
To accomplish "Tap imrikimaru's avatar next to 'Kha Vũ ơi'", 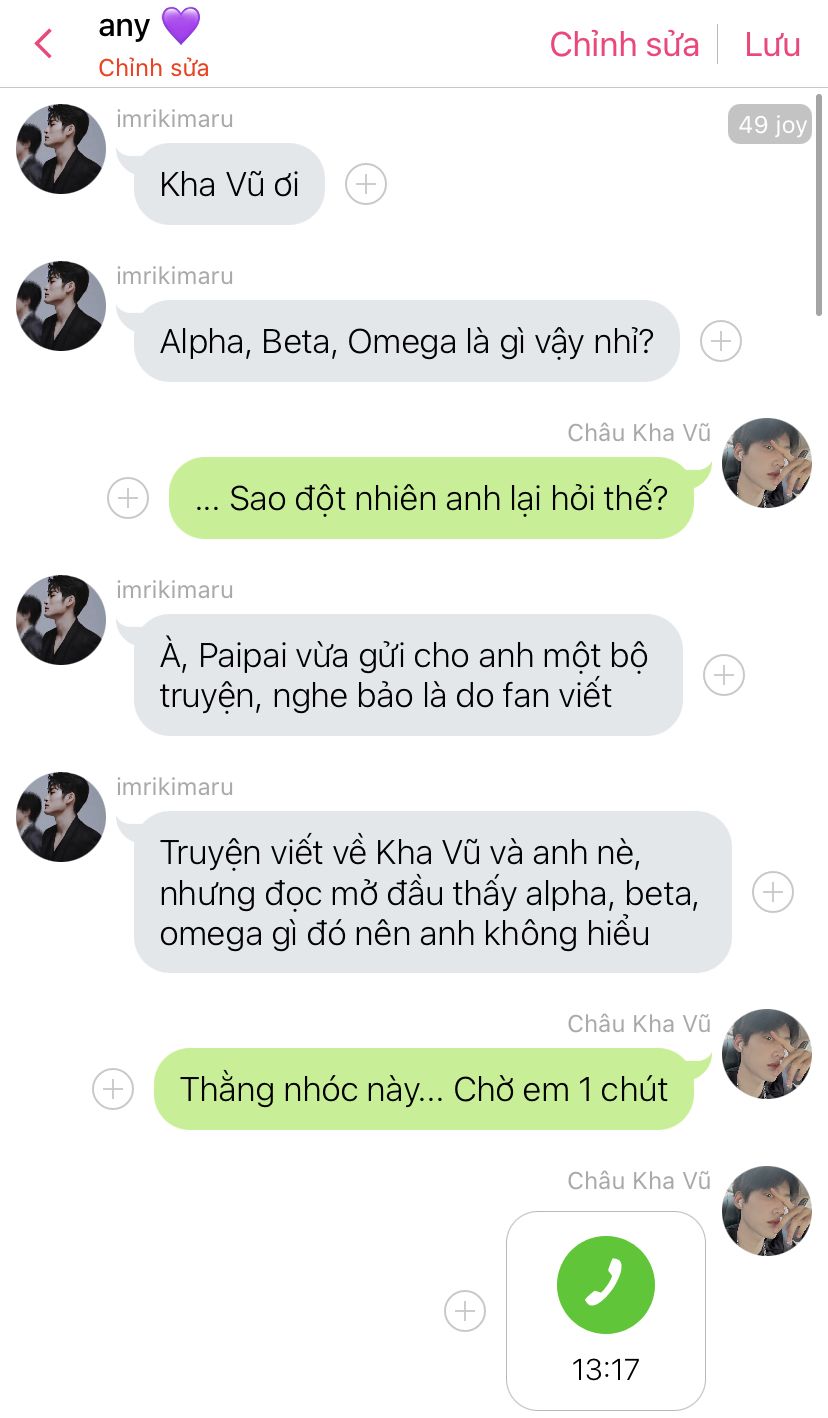I will (x=61, y=149).
